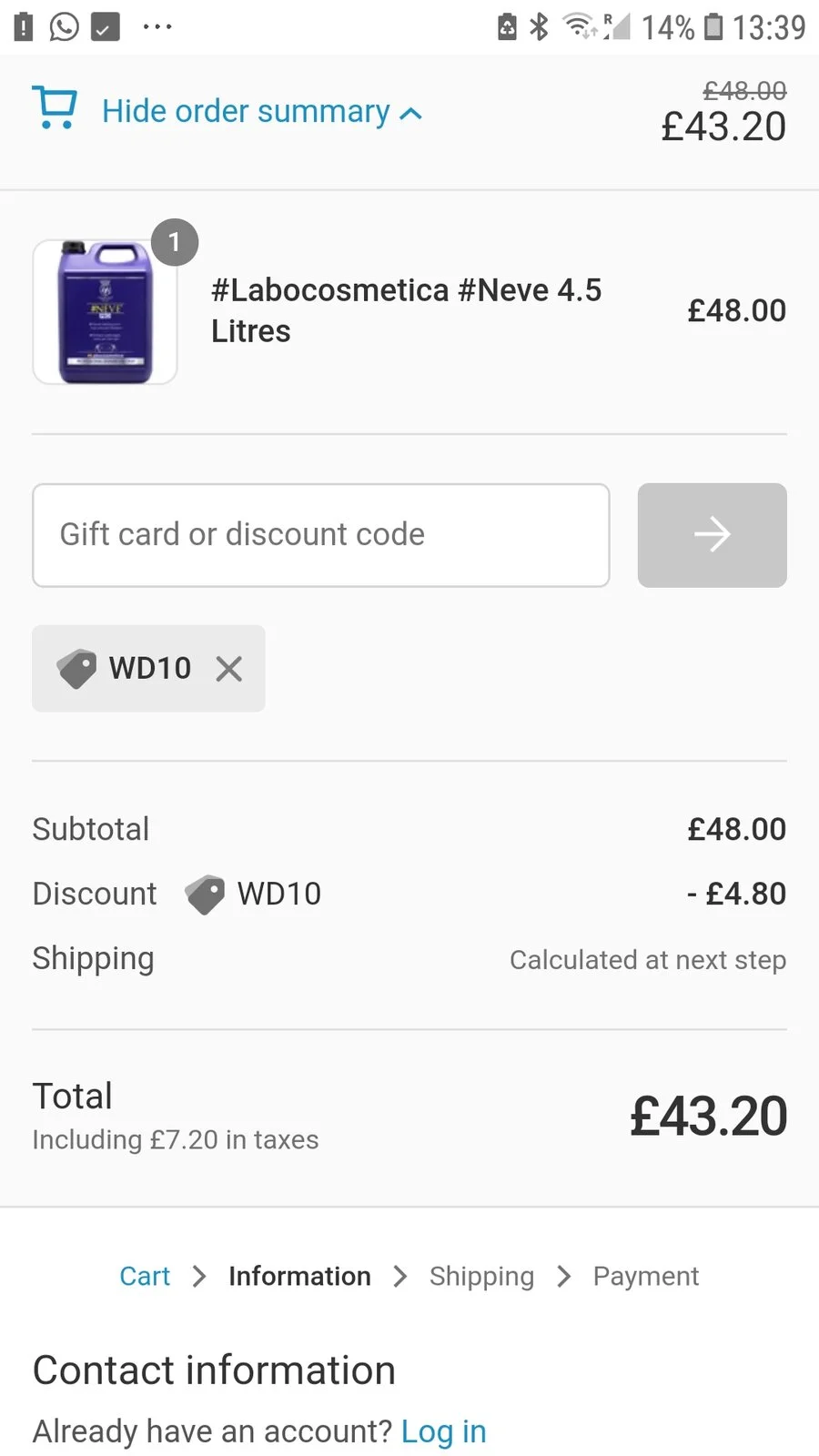The height and width of the screenshot is (1456, 819).
Task: Go back to Cart via the breadcrumb
Action: [x=145, y=1276]
